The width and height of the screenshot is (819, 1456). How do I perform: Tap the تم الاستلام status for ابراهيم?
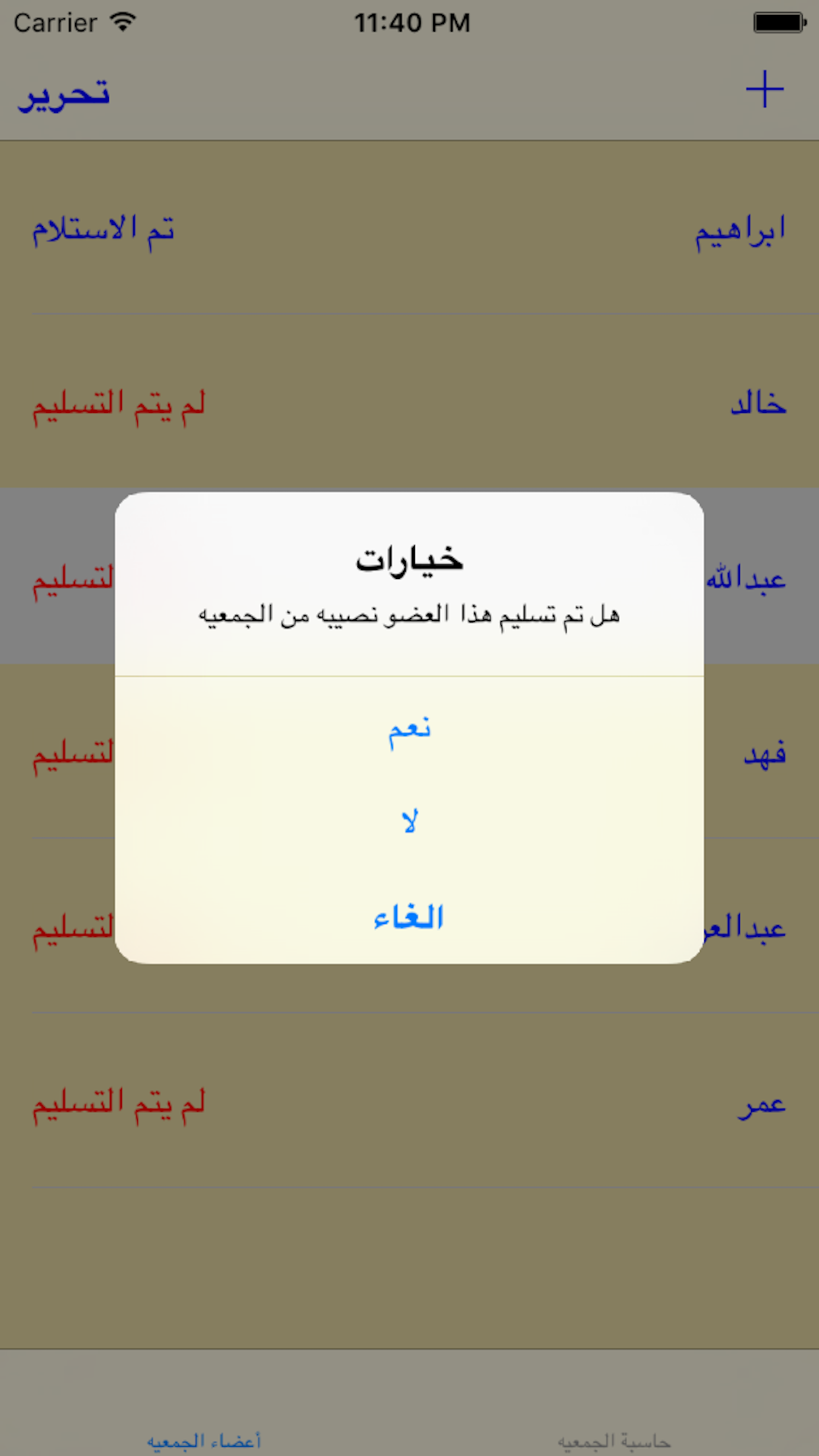(x=102, y=231)
